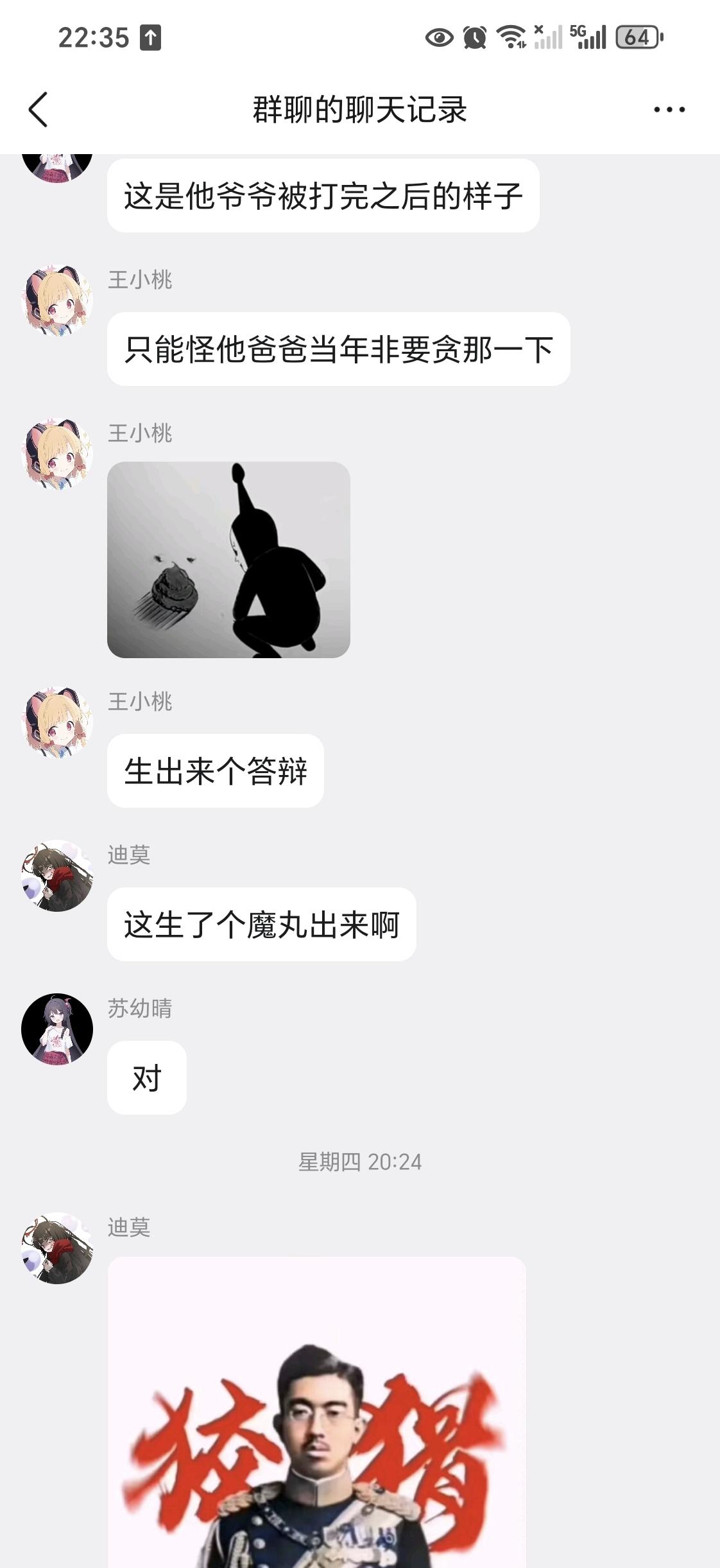The height and width of the screenshot is (1568, 720).
Task: Open the three-dot overflow menu
Action: [x=669, y=110]
